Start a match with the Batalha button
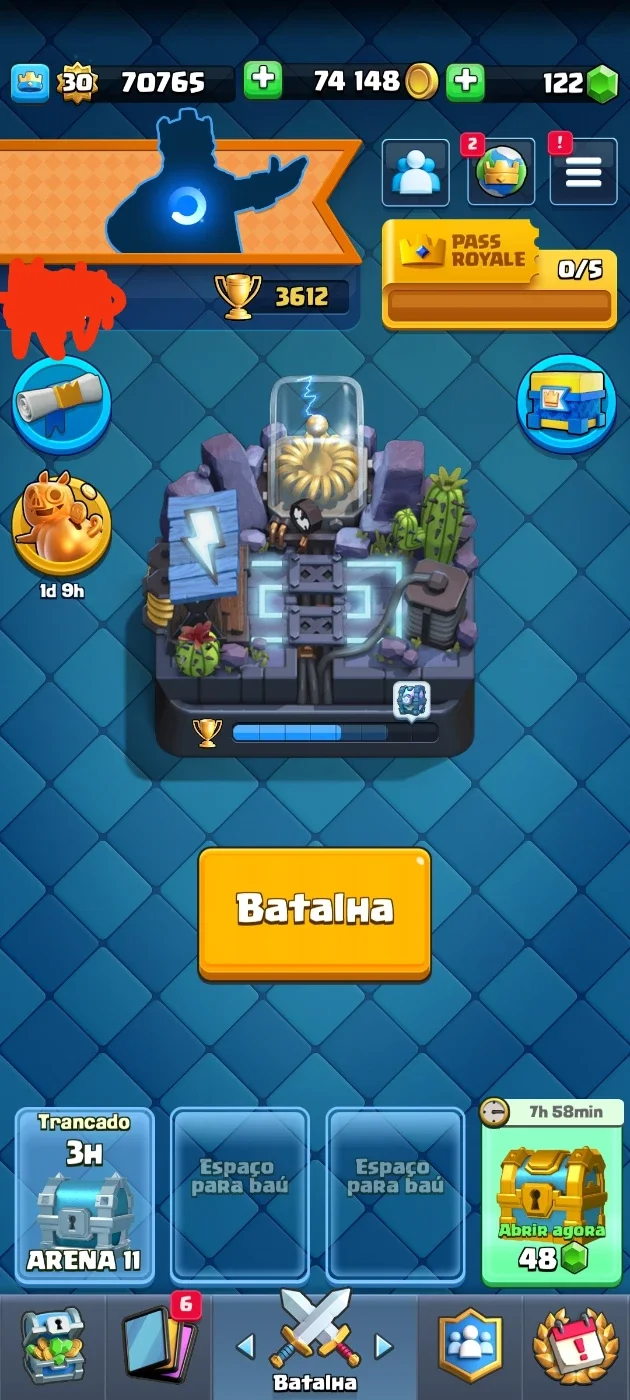This screenshot has height=1400, width=630. (x=314, y=912)
